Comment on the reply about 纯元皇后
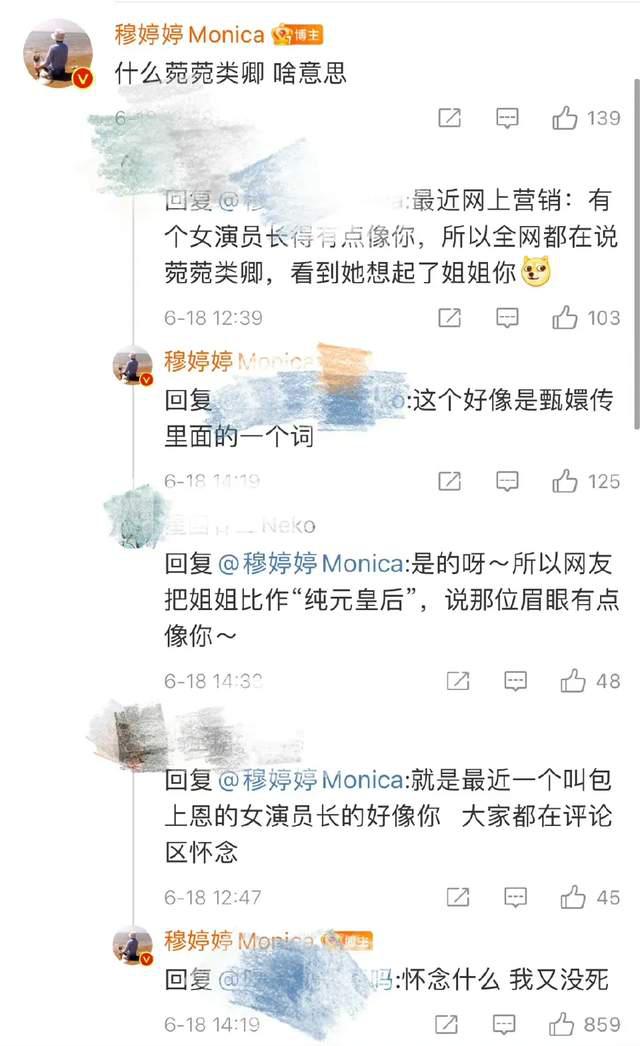This screenshot has height=1046, width=640. tap(515, 681)
